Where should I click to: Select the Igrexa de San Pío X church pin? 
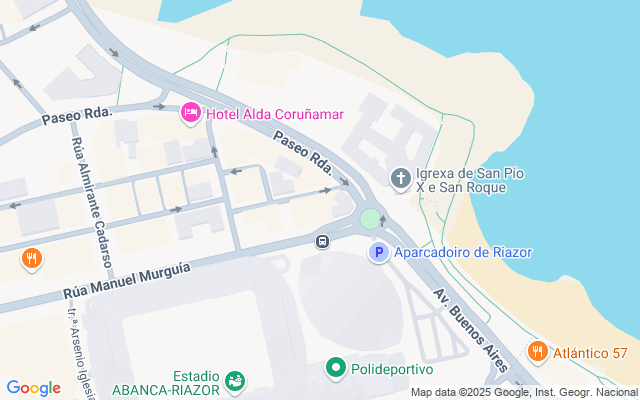[399, 179]
